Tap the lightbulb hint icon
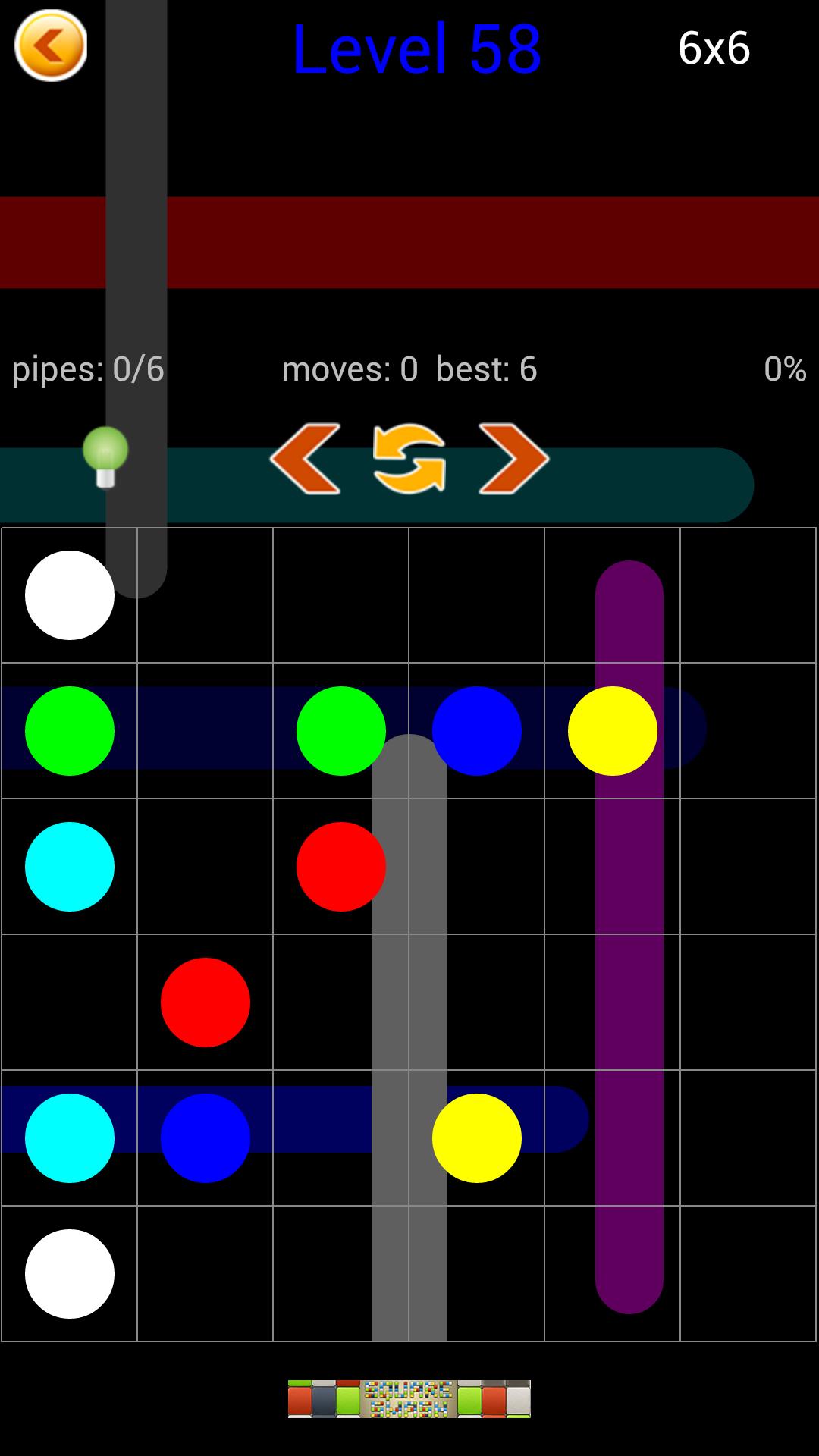Screen dimensions: 819x1456 (105, 457)
